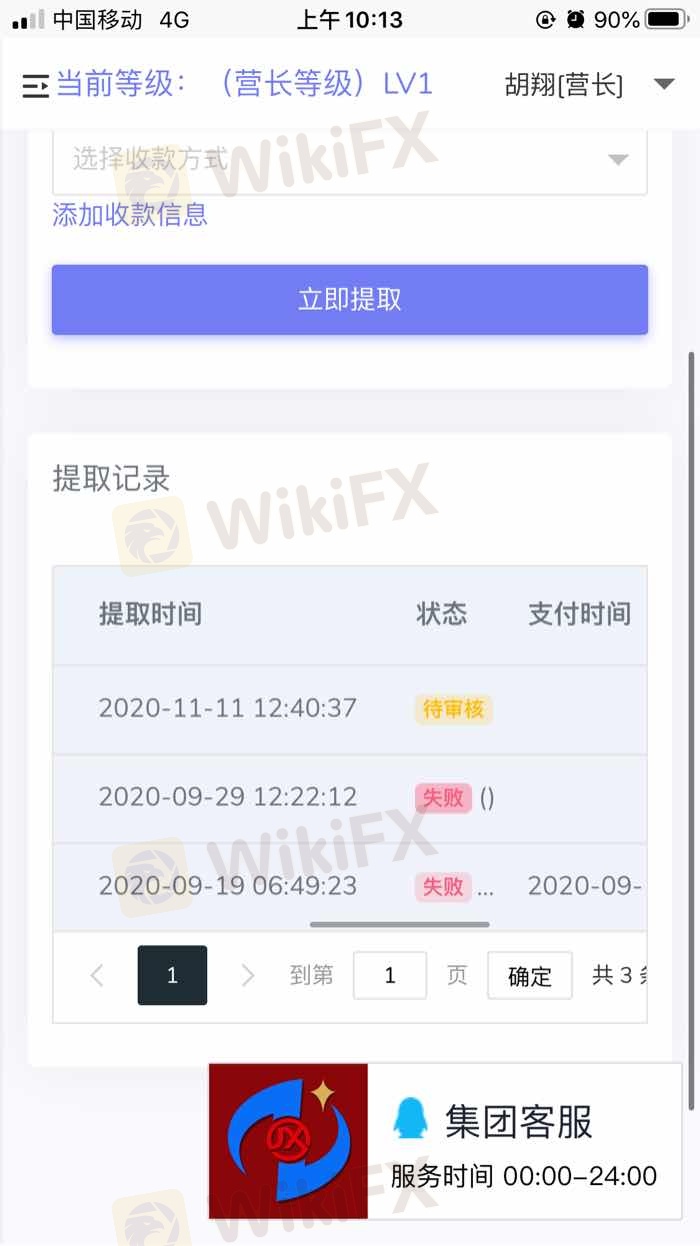Tap the 添加收款信息 link

pyautogui.click(x=130, y=214)
